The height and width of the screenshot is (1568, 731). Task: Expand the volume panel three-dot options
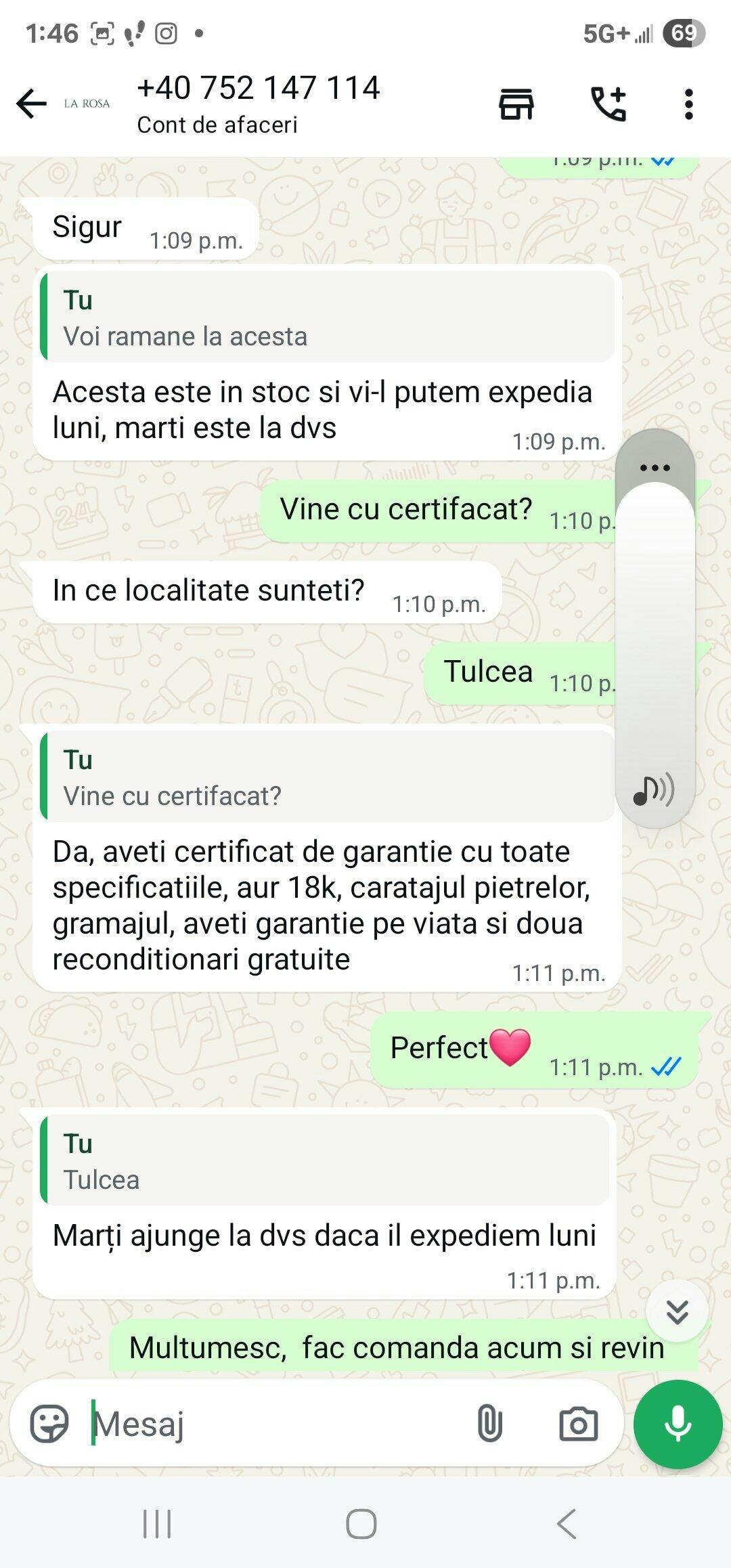click(655, 468)
